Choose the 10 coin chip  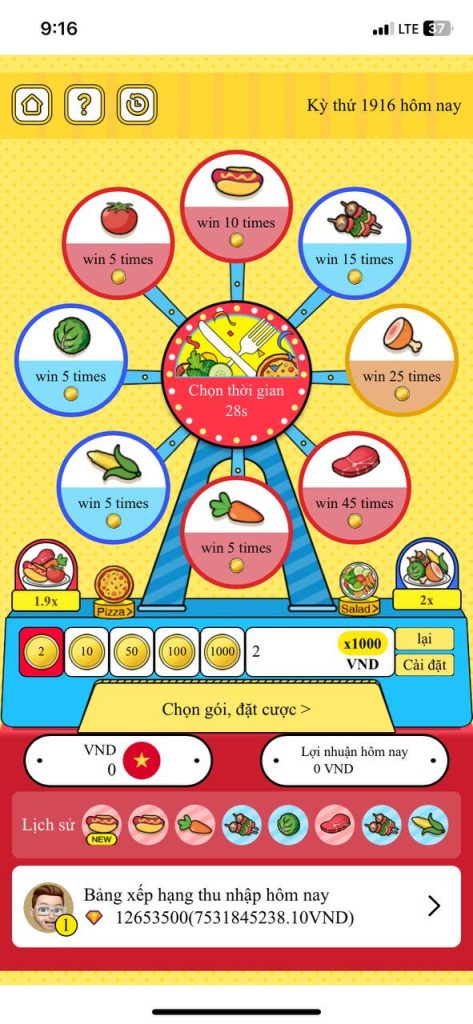(87, 652)
